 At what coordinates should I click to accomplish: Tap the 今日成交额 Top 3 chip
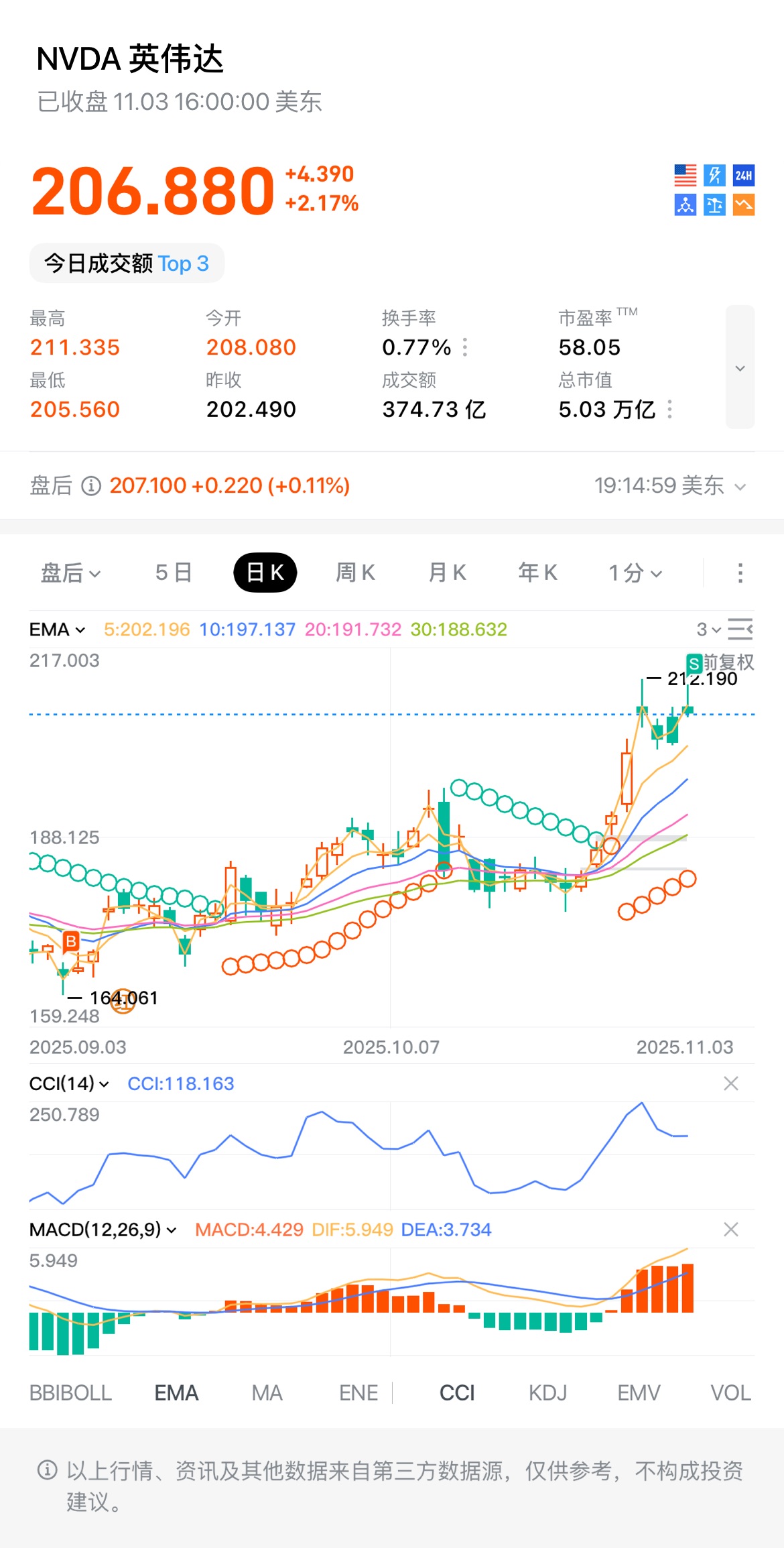127,263
